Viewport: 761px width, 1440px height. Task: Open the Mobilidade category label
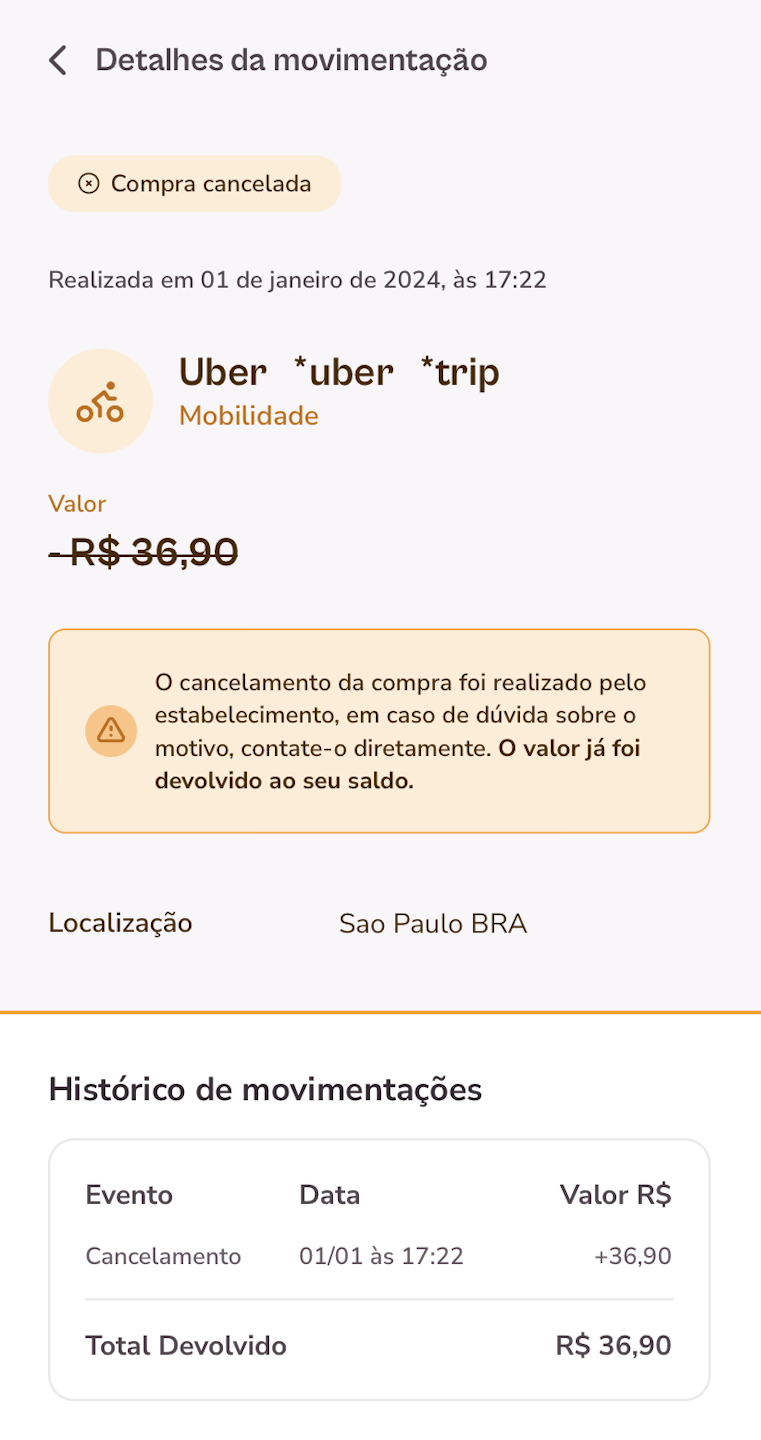248,415
